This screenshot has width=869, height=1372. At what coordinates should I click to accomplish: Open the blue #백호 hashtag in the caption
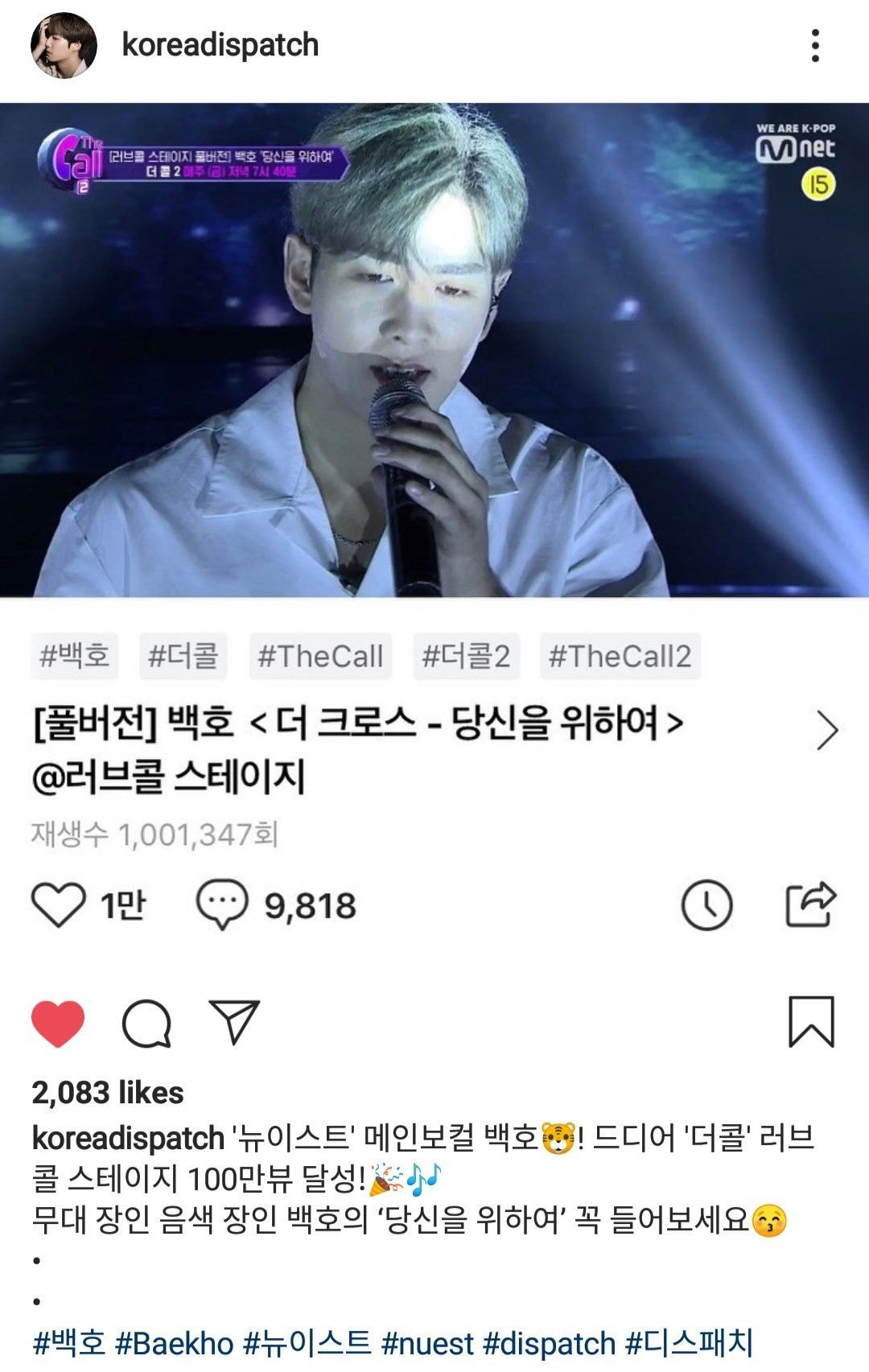pyautogui.click(x=69, y=1343)
